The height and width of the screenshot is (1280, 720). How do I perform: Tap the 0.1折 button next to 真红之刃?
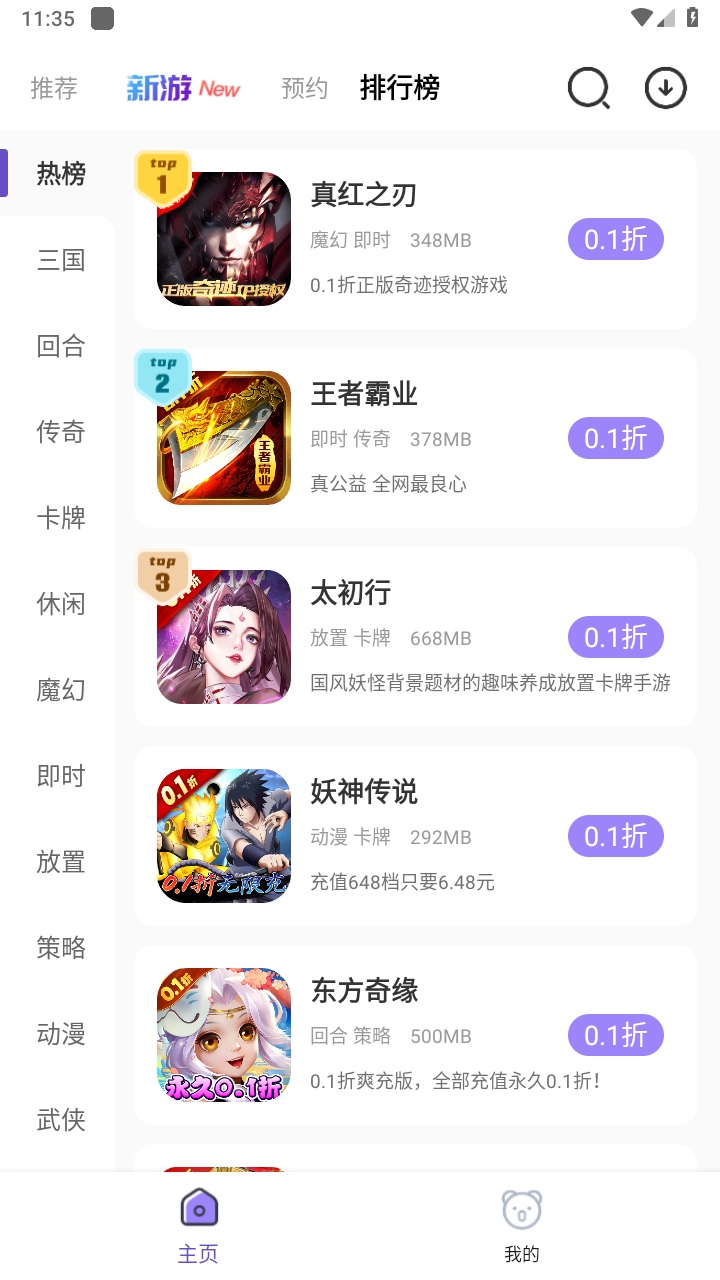615,239
